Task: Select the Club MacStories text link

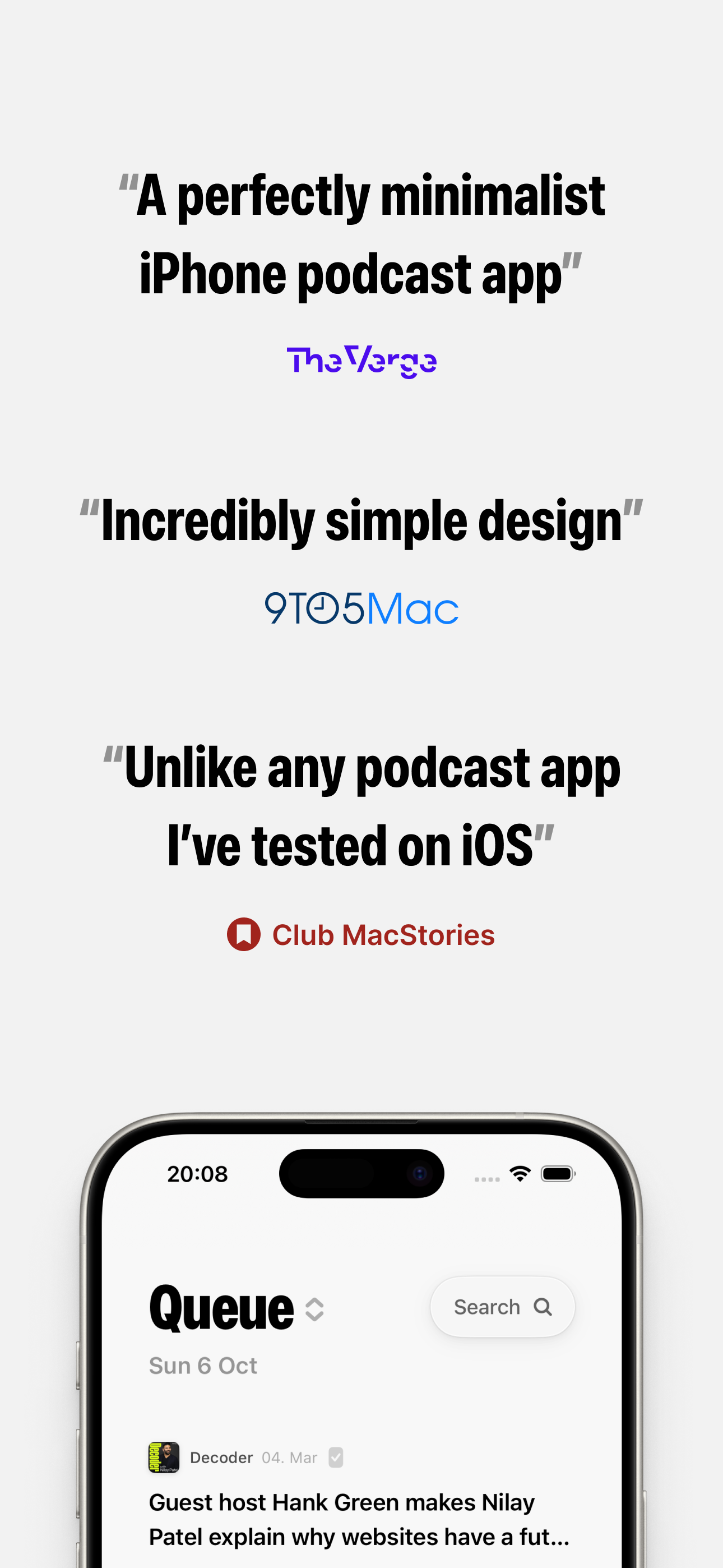Action: click(x=382, y=935)
